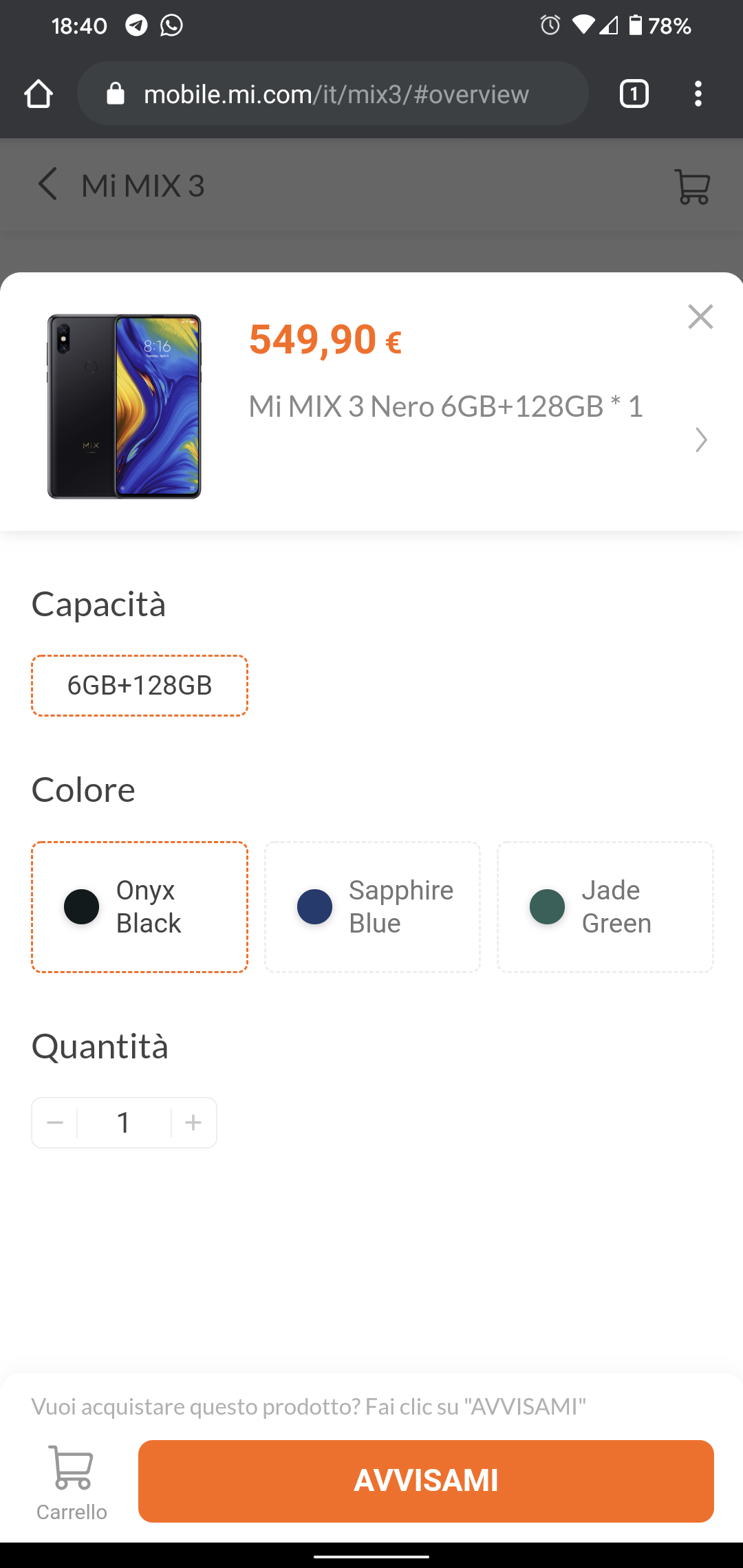The width and height of the screenshot is (743, 1568).
Task: Choose Onyx Black color
Action: click(x=140, y=907)
